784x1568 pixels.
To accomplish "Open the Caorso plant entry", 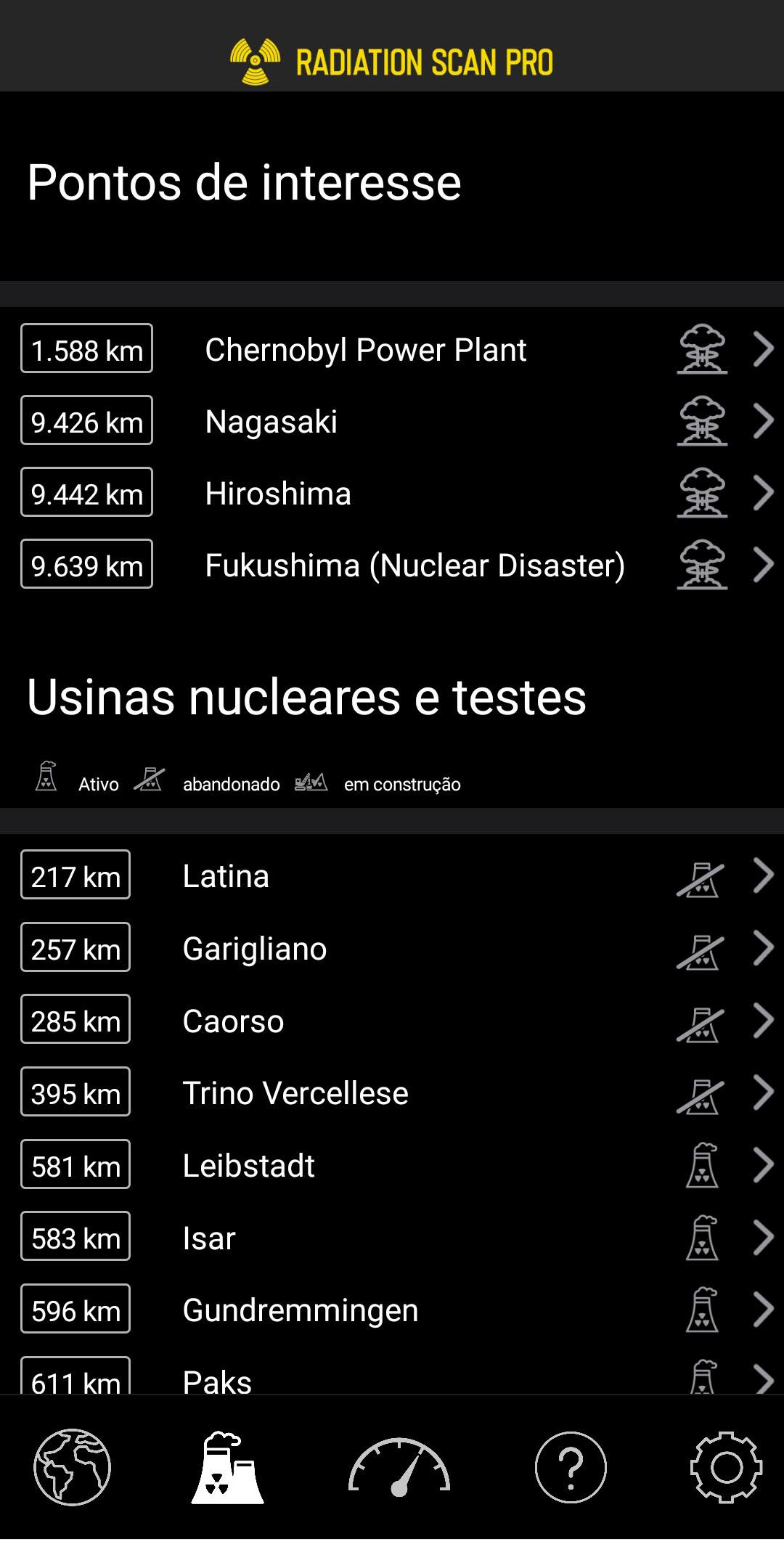I will point(392,1019).
